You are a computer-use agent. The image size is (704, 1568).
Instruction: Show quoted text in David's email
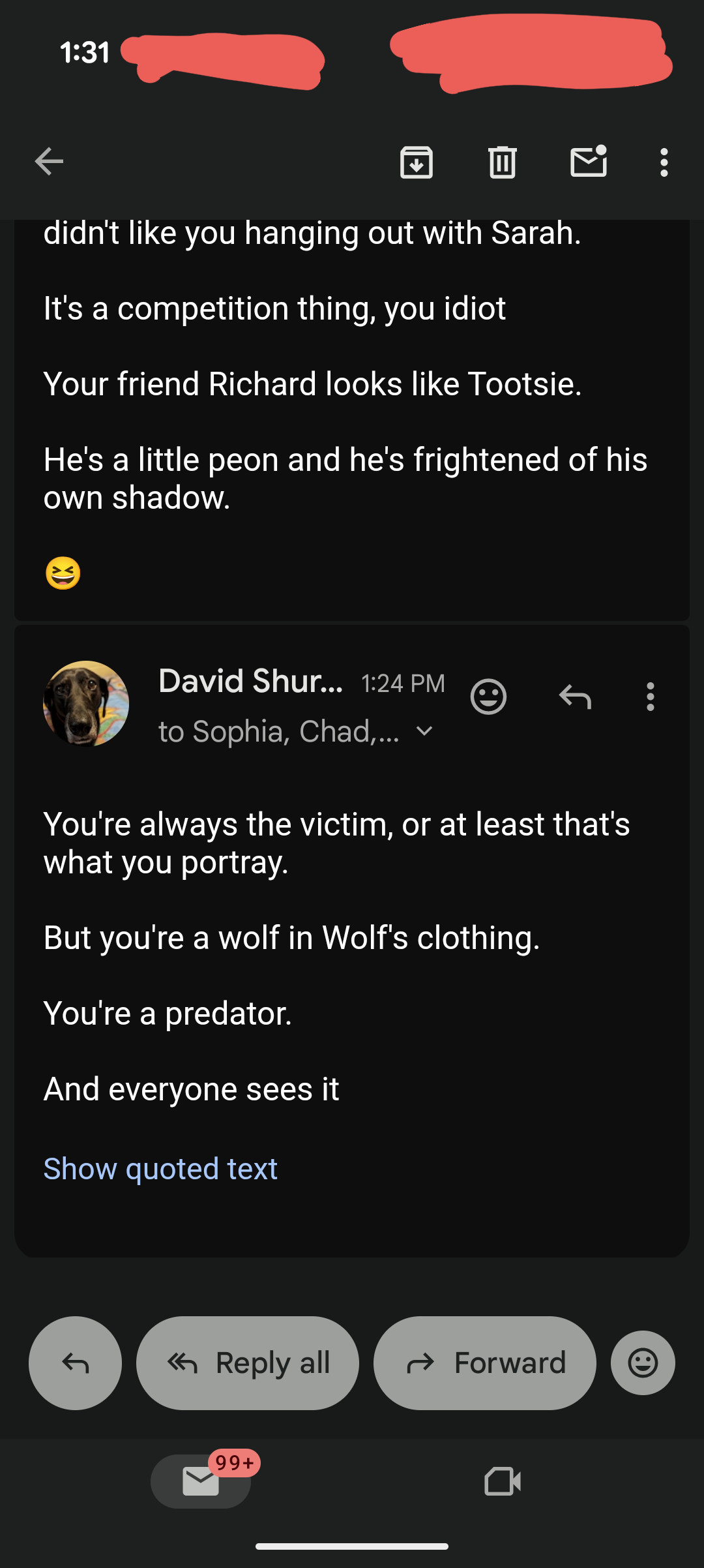(160, 1168)
